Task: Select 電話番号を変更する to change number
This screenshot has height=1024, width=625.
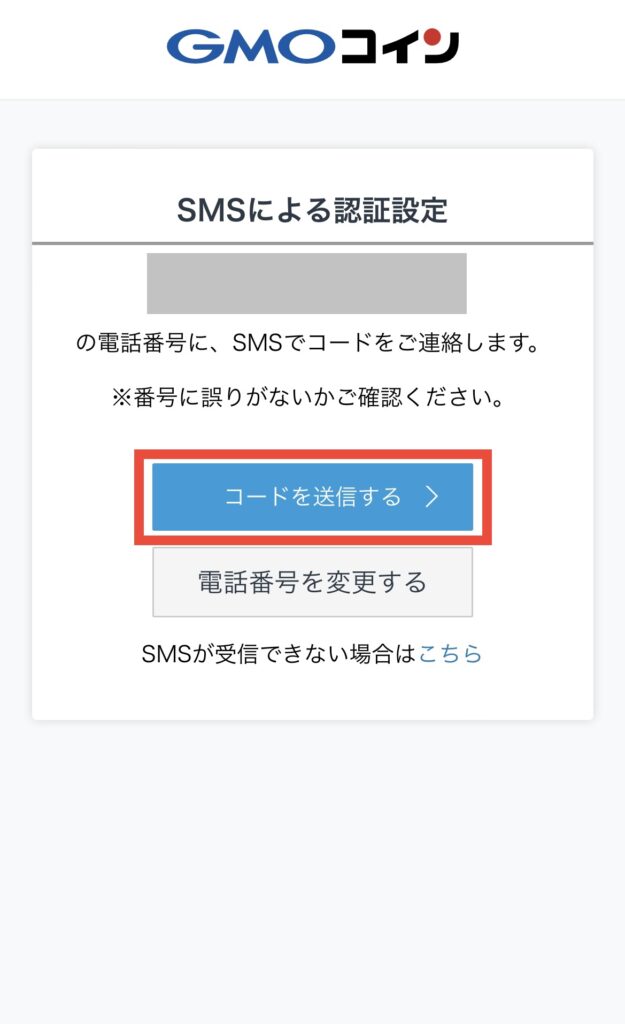Action: (312, 582)
